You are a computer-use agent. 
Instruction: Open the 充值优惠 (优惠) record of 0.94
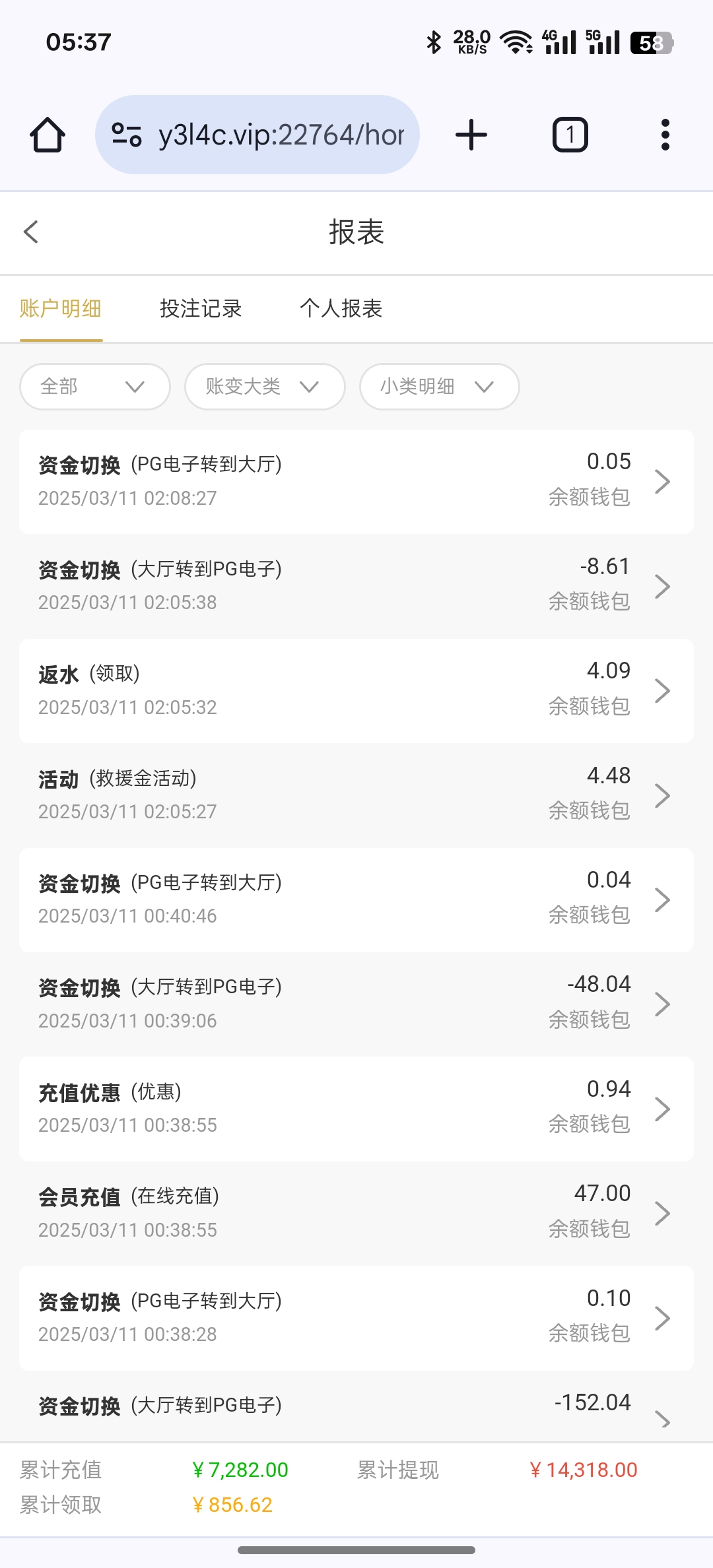coord(356,1109)
